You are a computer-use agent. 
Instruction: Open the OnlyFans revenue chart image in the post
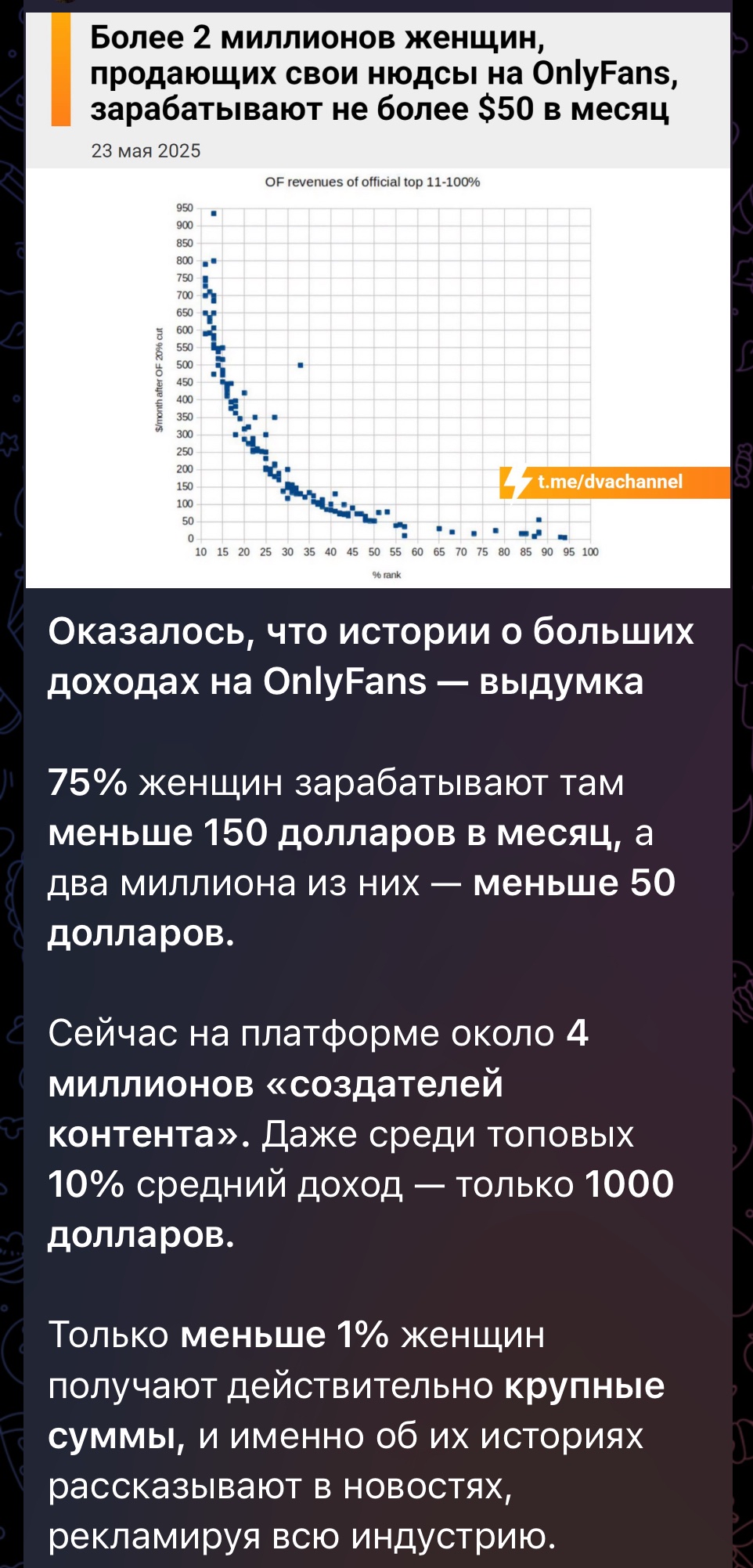[378, 301]
